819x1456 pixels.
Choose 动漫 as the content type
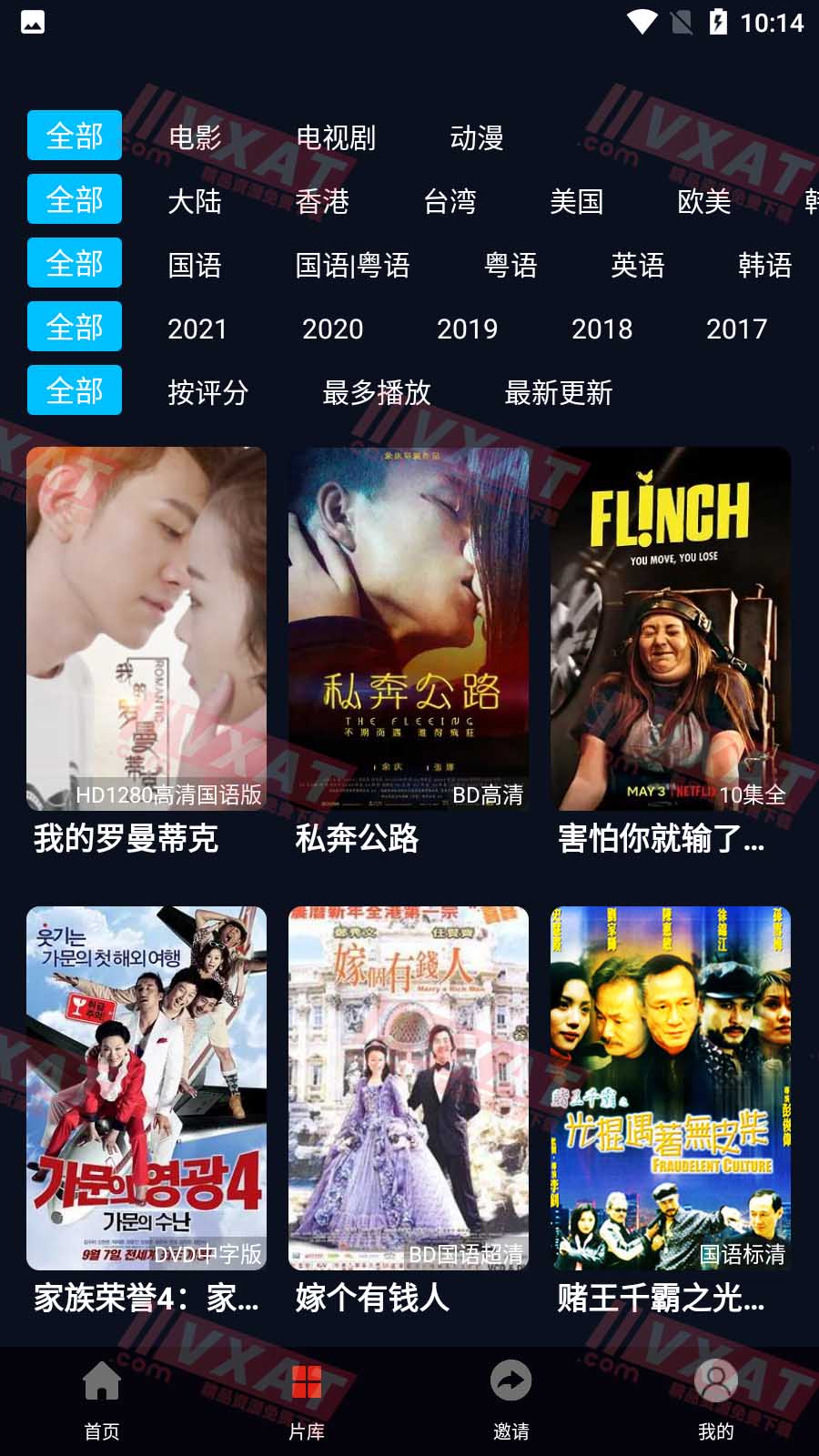476,137
